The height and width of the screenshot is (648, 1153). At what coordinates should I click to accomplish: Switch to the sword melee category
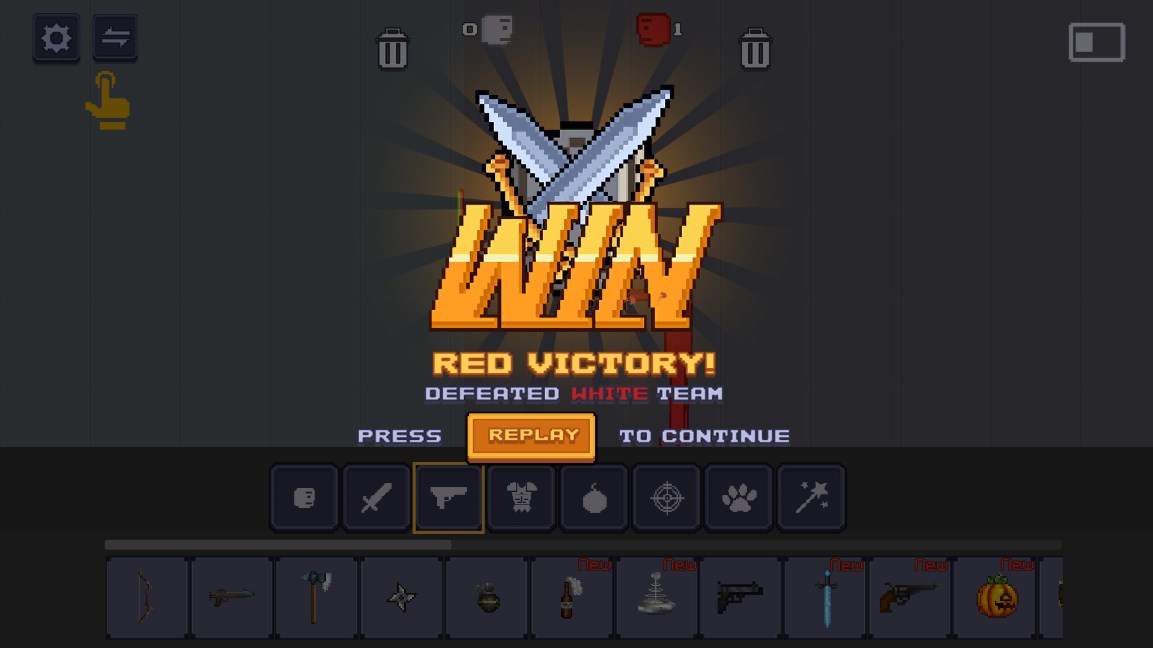click(376, 497)
